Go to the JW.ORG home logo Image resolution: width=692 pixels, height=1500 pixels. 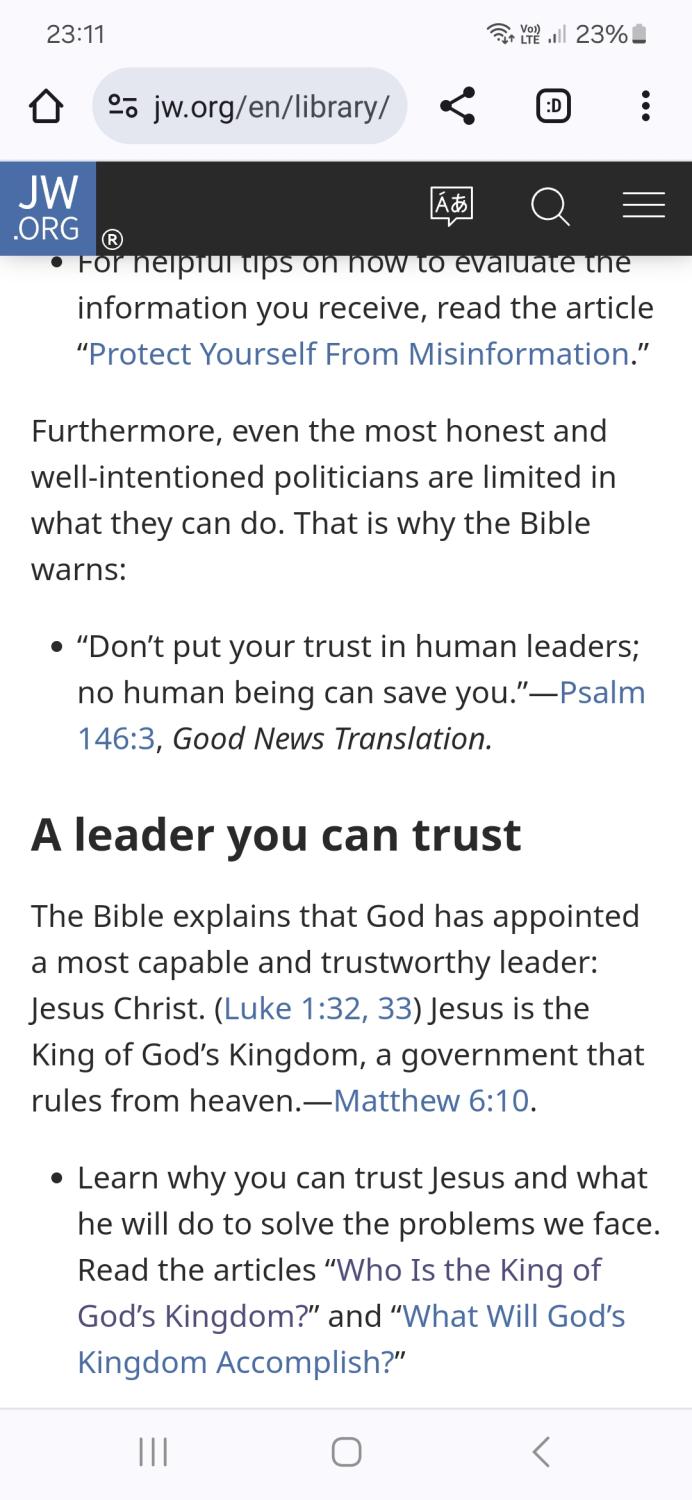(x=48, y=208)
